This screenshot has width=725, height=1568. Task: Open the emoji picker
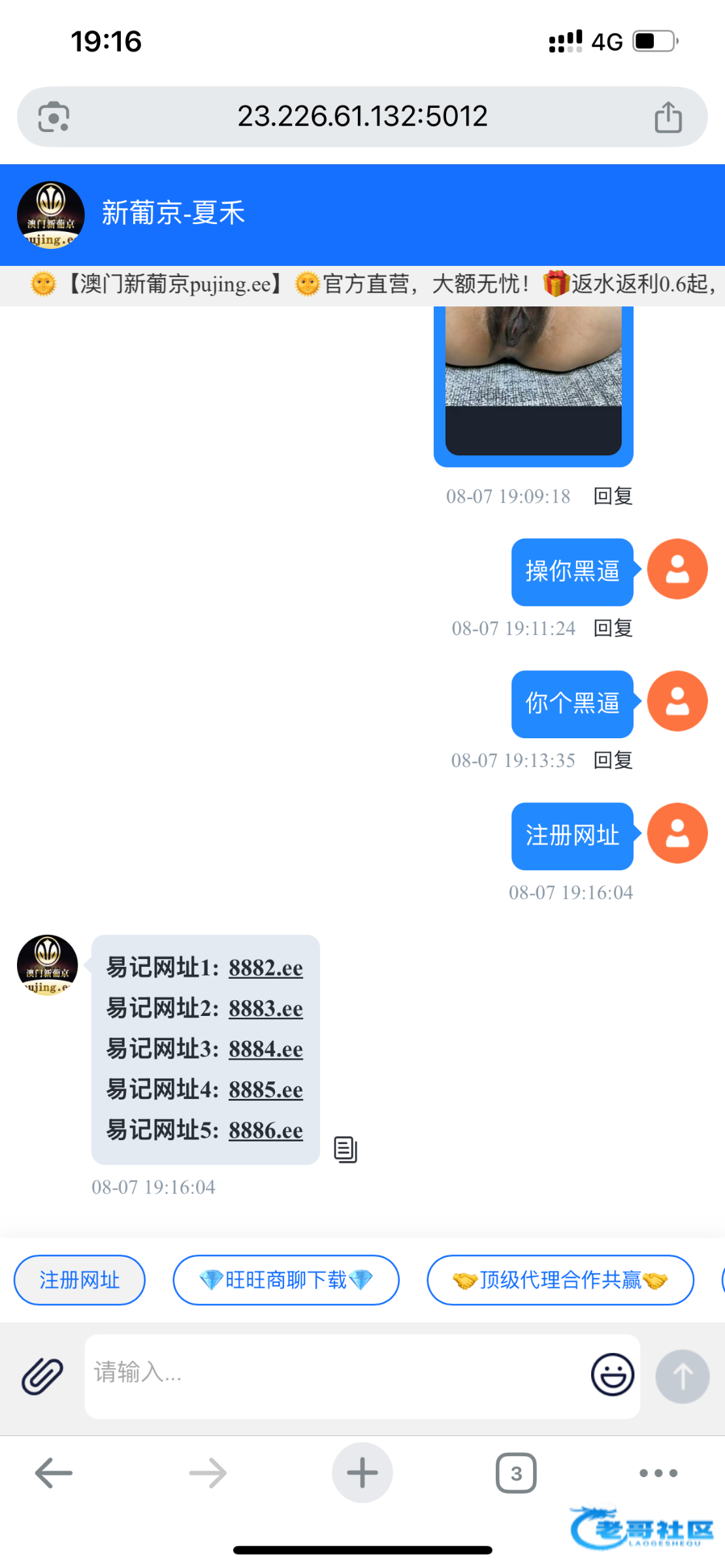[x=612, y=1375]
